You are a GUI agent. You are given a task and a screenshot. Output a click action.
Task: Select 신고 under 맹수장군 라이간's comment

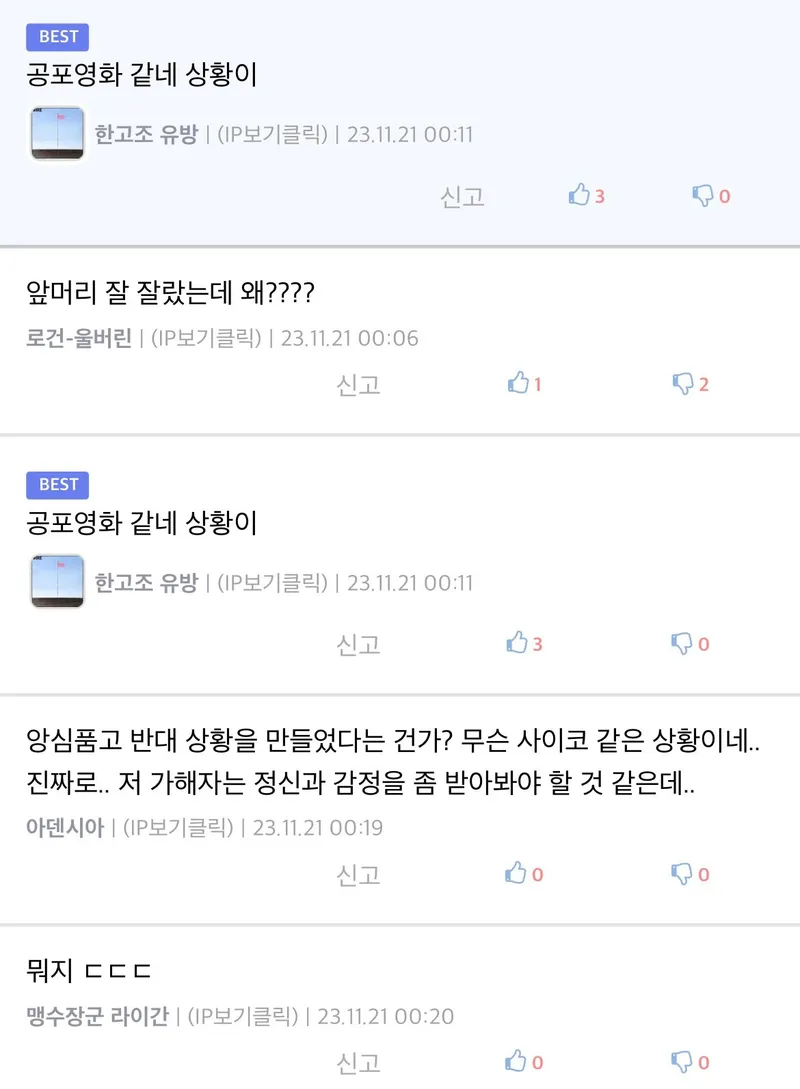[x=358, y=1062]
